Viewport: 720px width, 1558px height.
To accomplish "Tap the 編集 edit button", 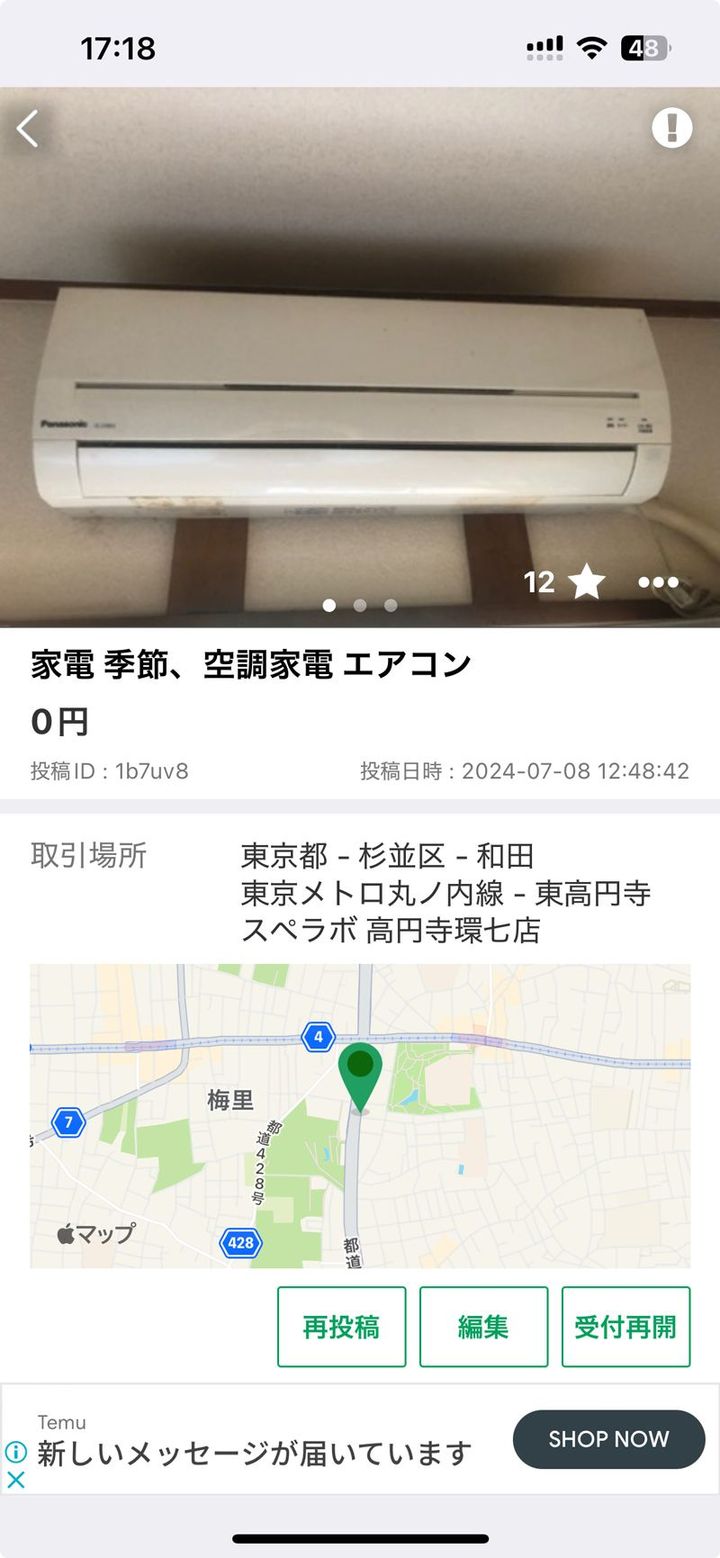I will pyautogui.click(x=484, y=1327).
